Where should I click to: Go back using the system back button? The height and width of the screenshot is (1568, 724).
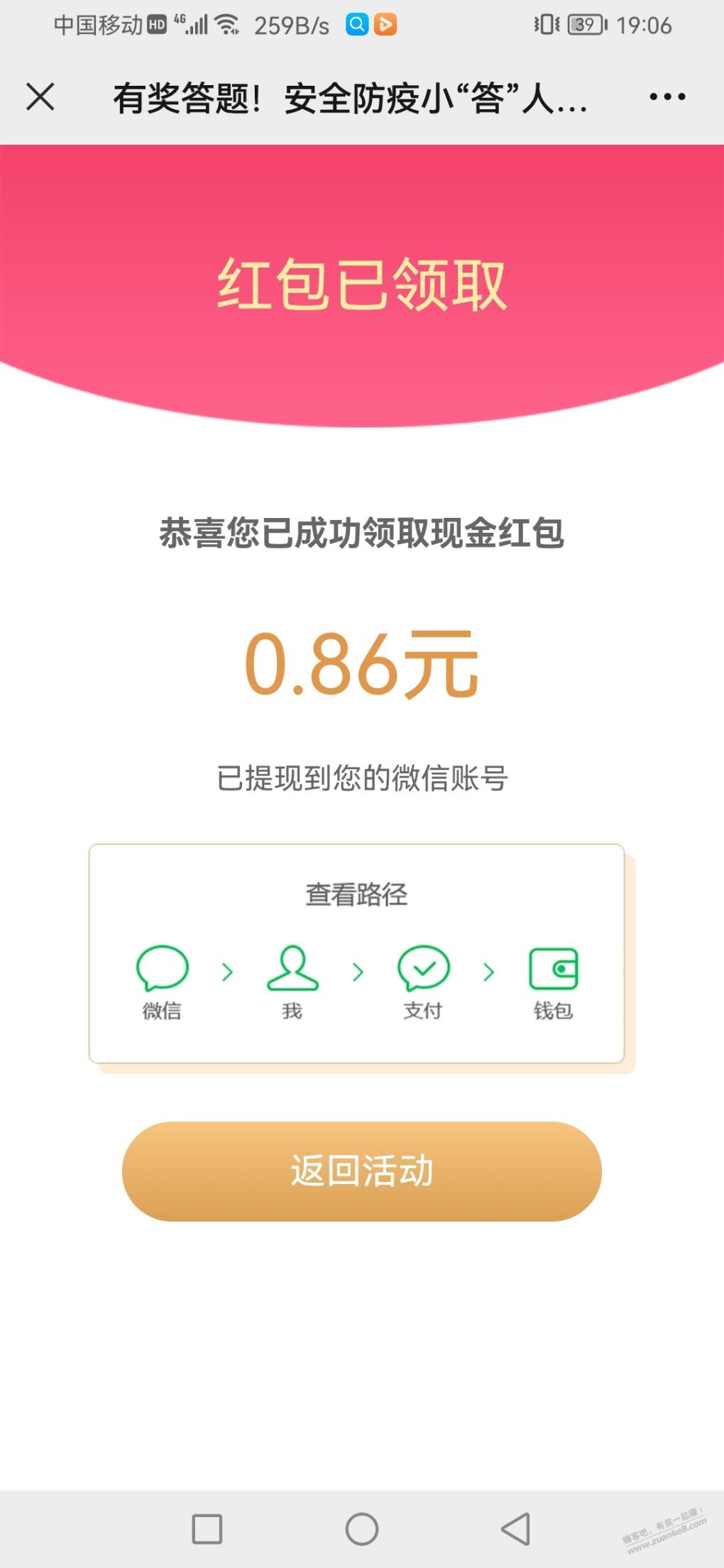[x=516, y=1528]
